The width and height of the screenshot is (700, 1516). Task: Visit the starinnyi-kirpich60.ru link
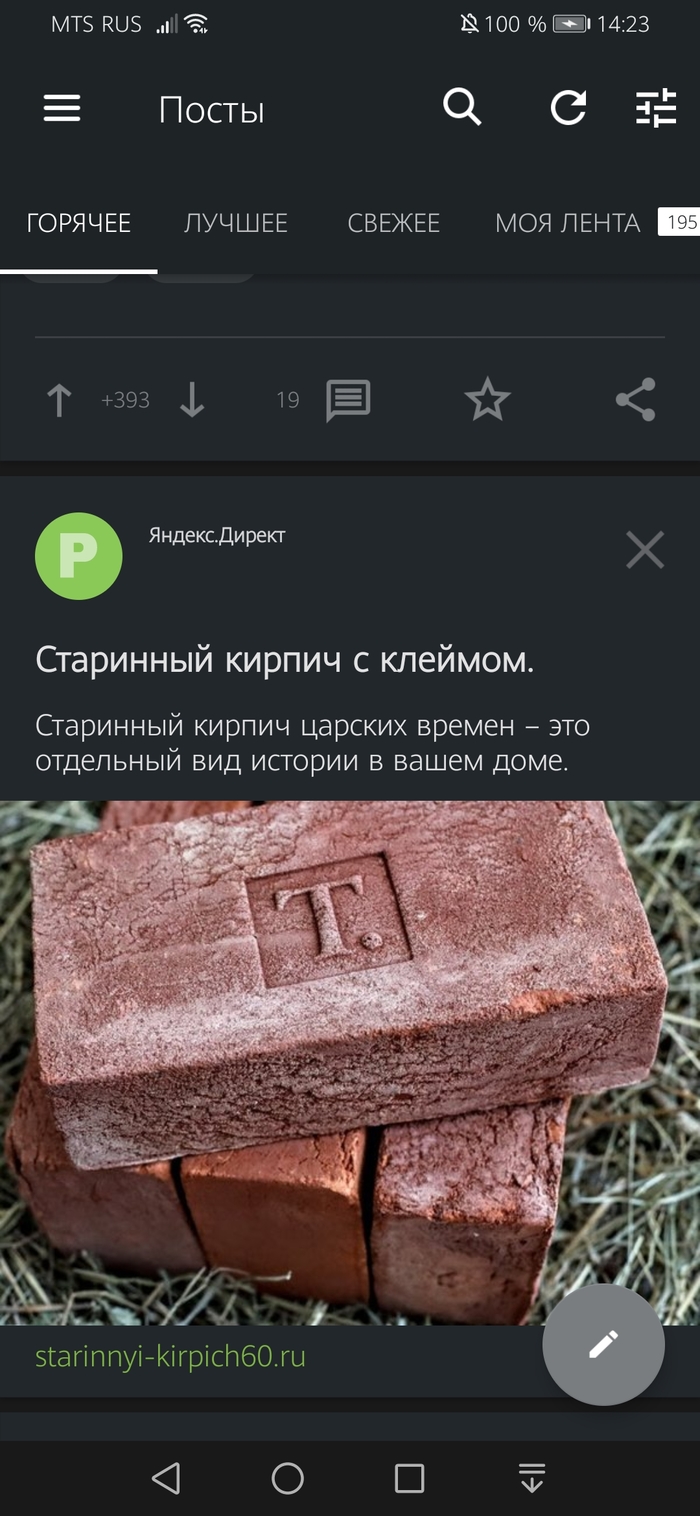170,1357
